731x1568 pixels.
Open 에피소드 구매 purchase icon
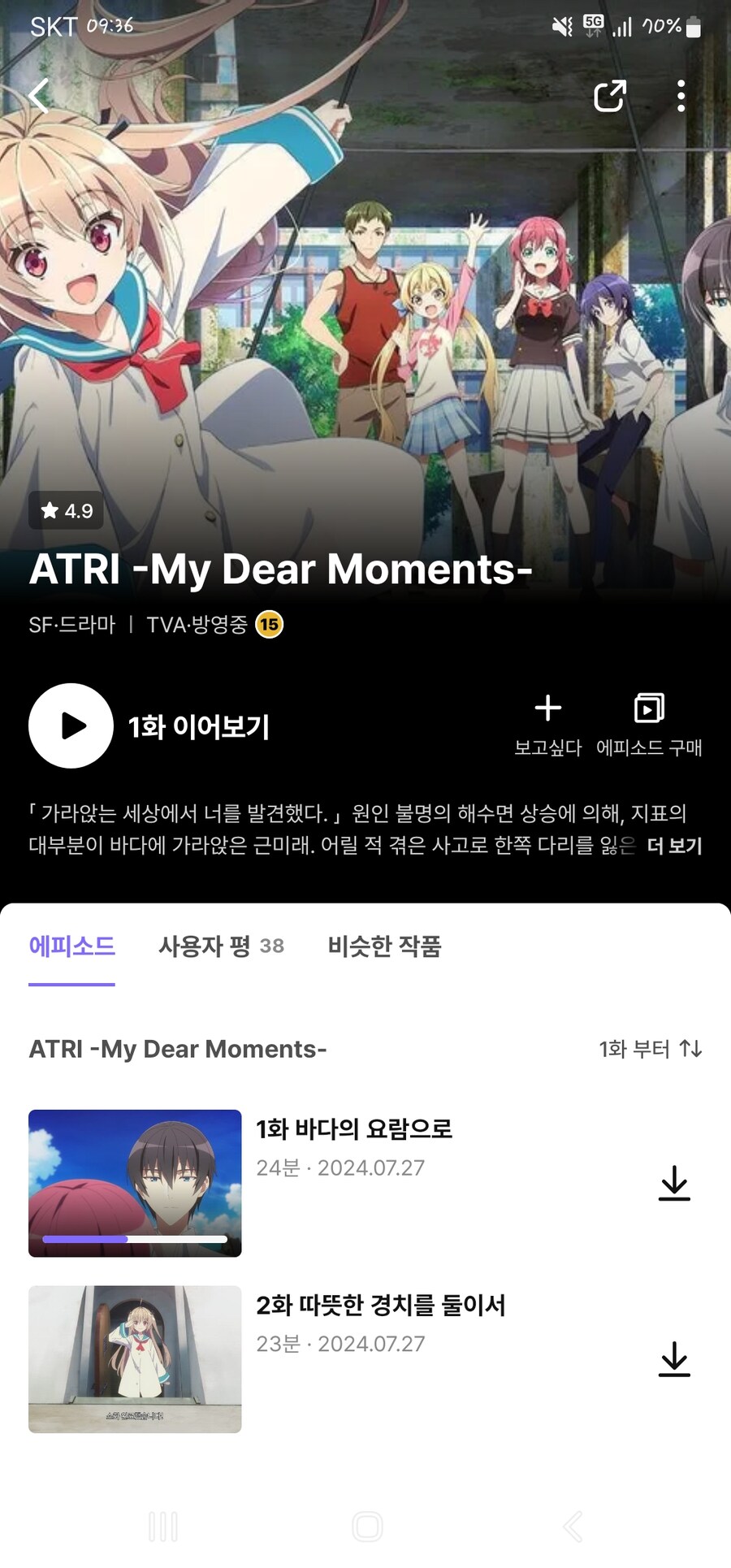coord(648,708)
